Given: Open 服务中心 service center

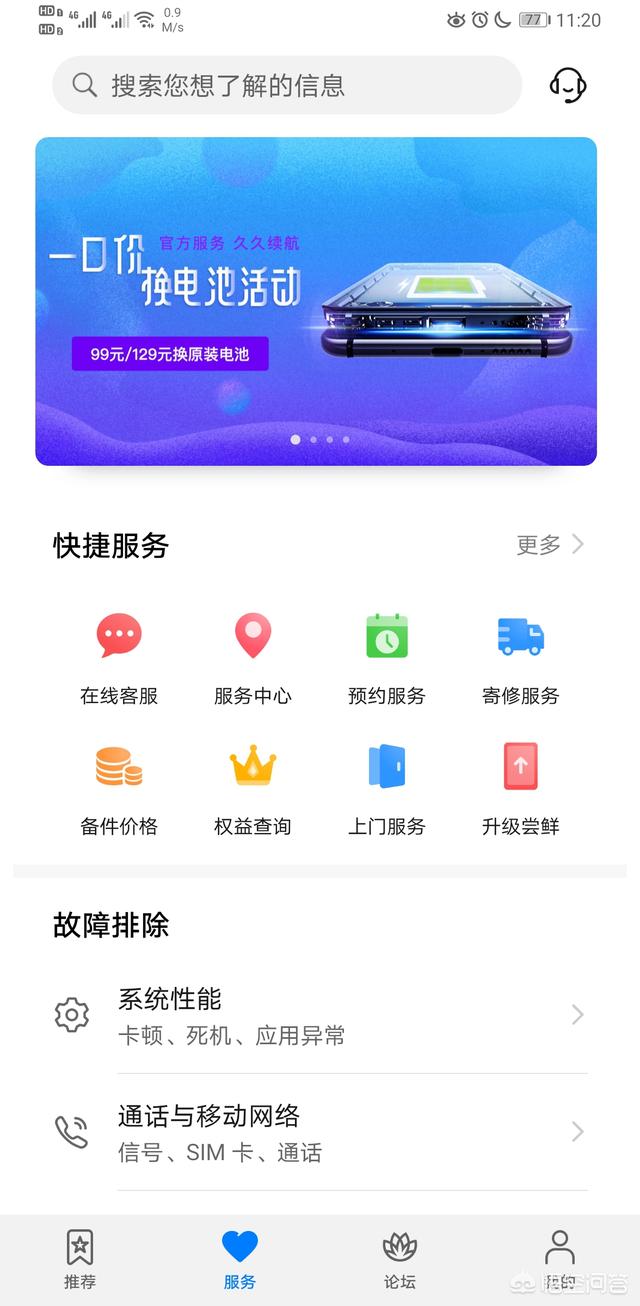Looking at the screenshot, I should point(253,659).
